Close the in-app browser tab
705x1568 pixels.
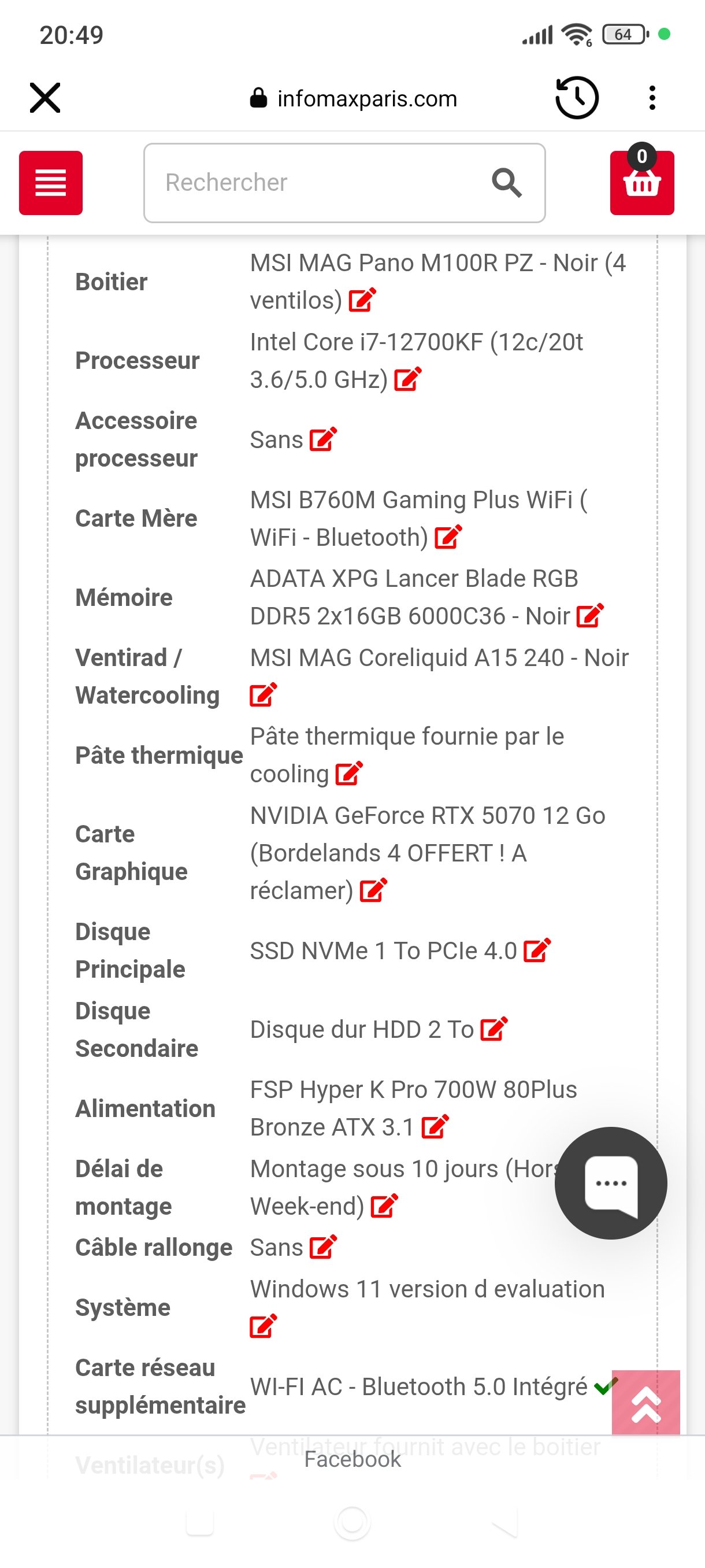(45, 98)
